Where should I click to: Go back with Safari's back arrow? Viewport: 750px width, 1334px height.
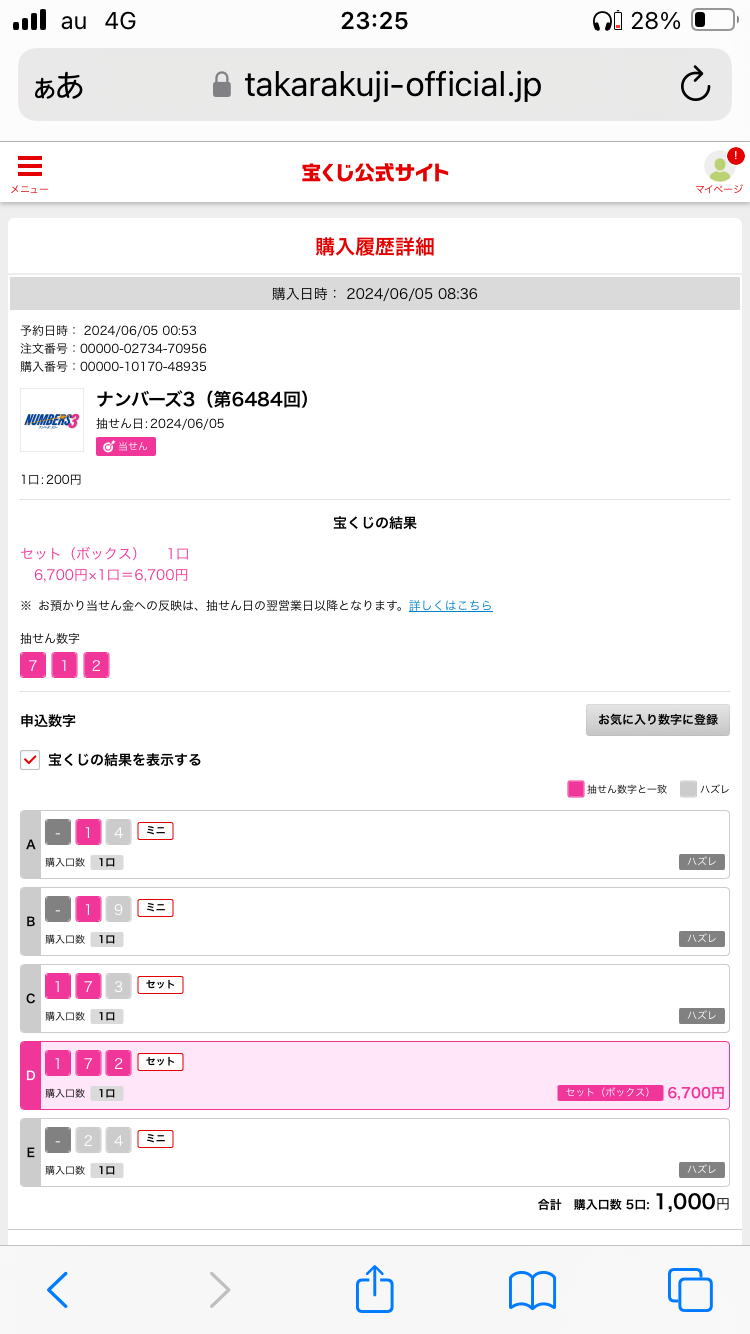click(x=58, y=1289)
